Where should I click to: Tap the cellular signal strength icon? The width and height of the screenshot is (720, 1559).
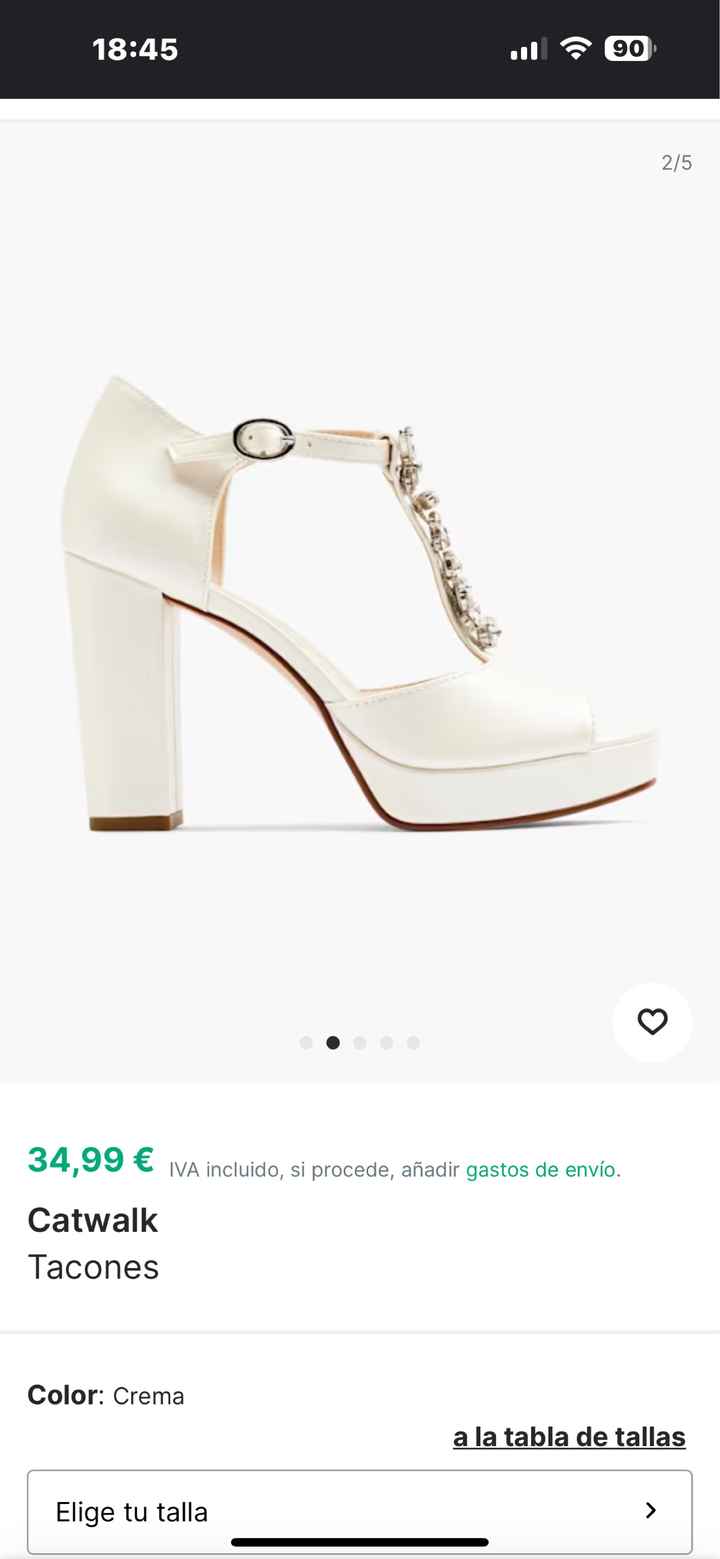pos(527,49)
